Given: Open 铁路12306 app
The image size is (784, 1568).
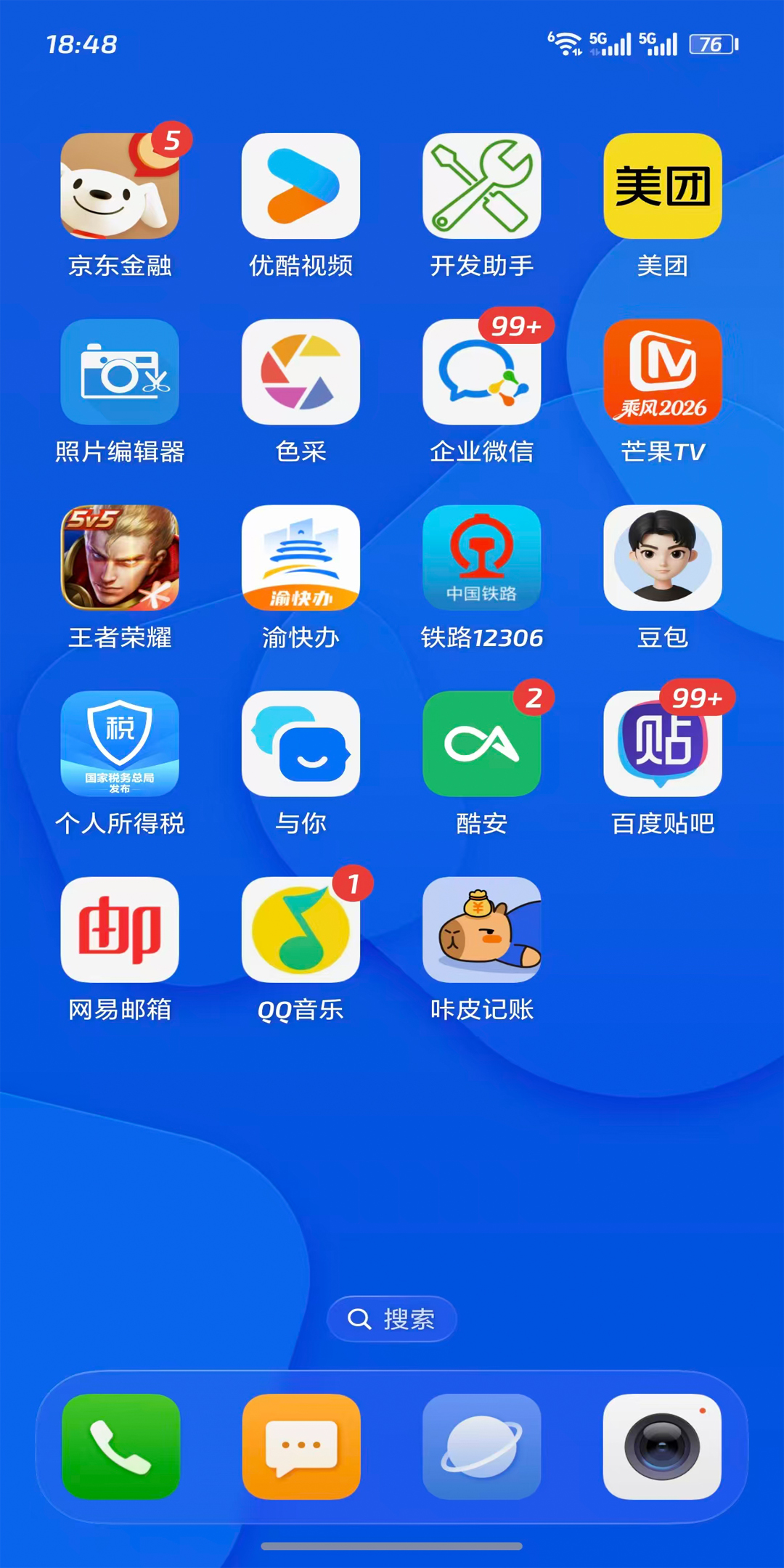Looking at the screenshot, I should [481, 558].
